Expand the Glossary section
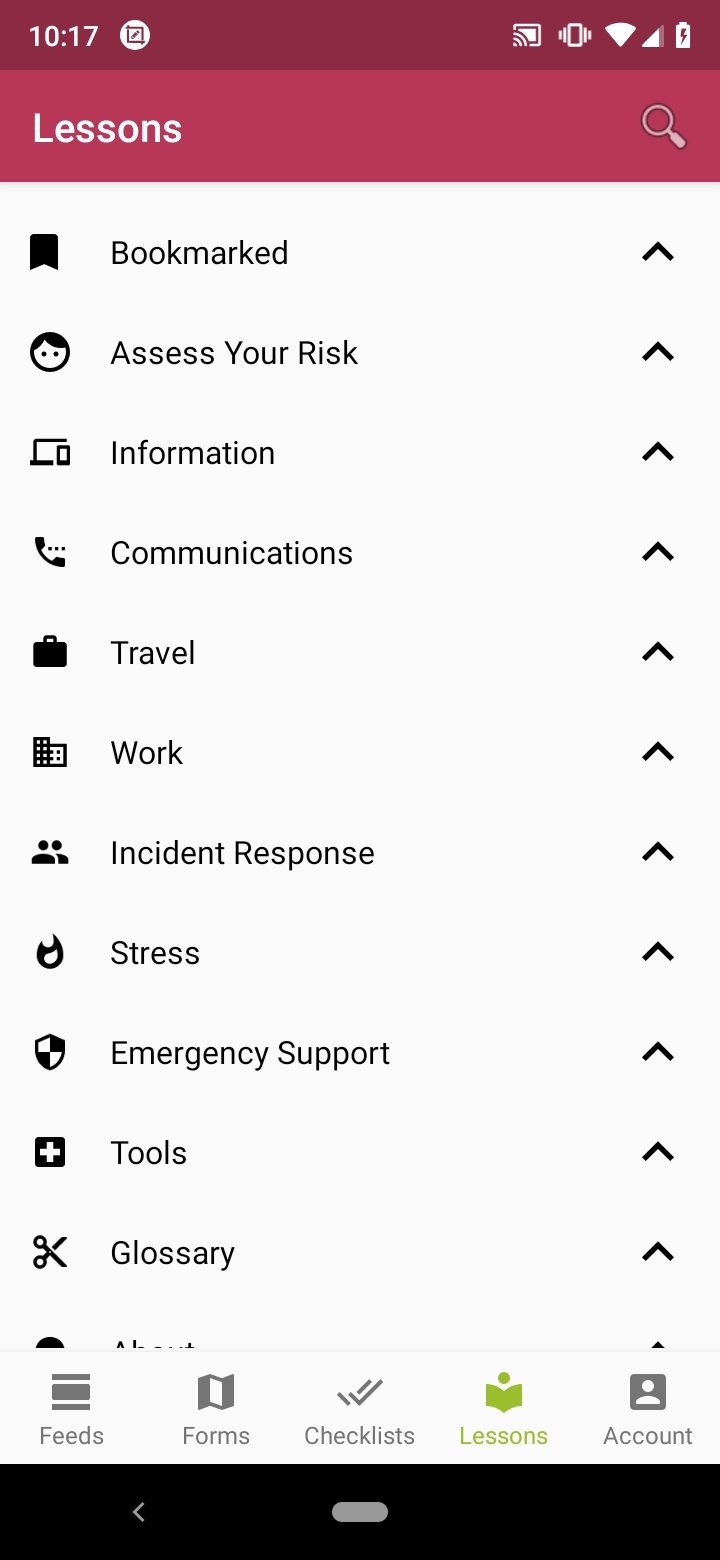This screenshot has width=720, height=1560. pos(360,1253)
